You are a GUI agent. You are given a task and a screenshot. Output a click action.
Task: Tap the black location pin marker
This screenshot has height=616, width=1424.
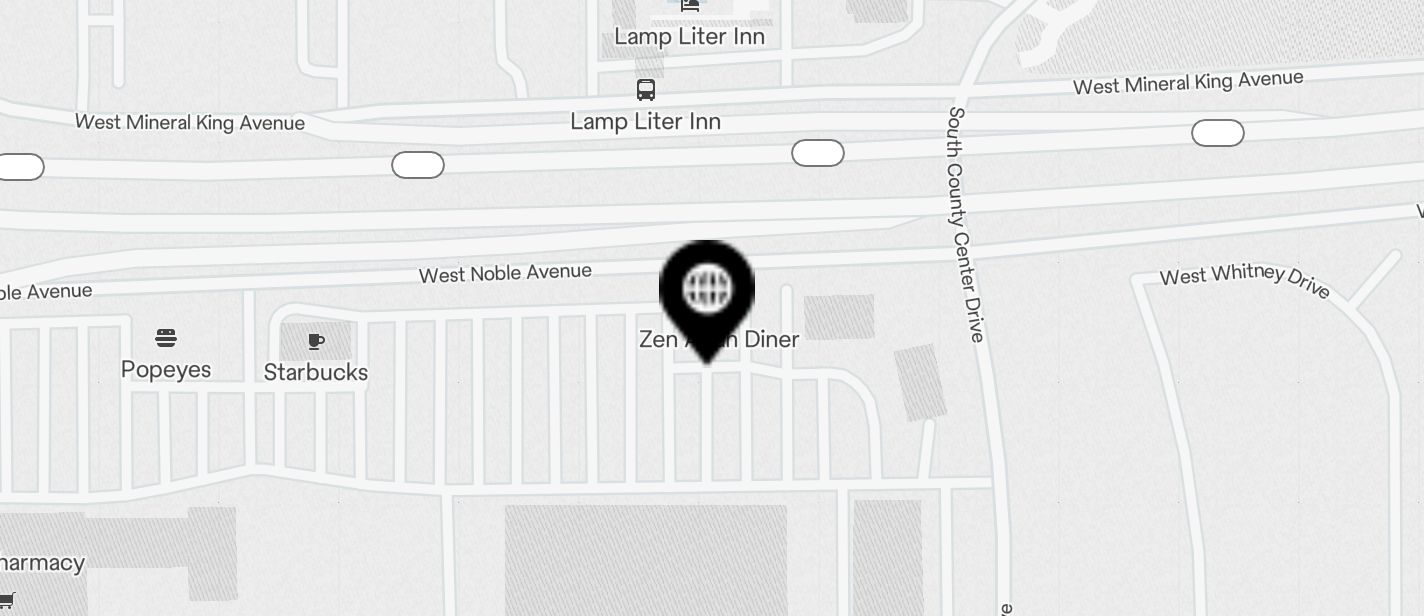(707, 292)
